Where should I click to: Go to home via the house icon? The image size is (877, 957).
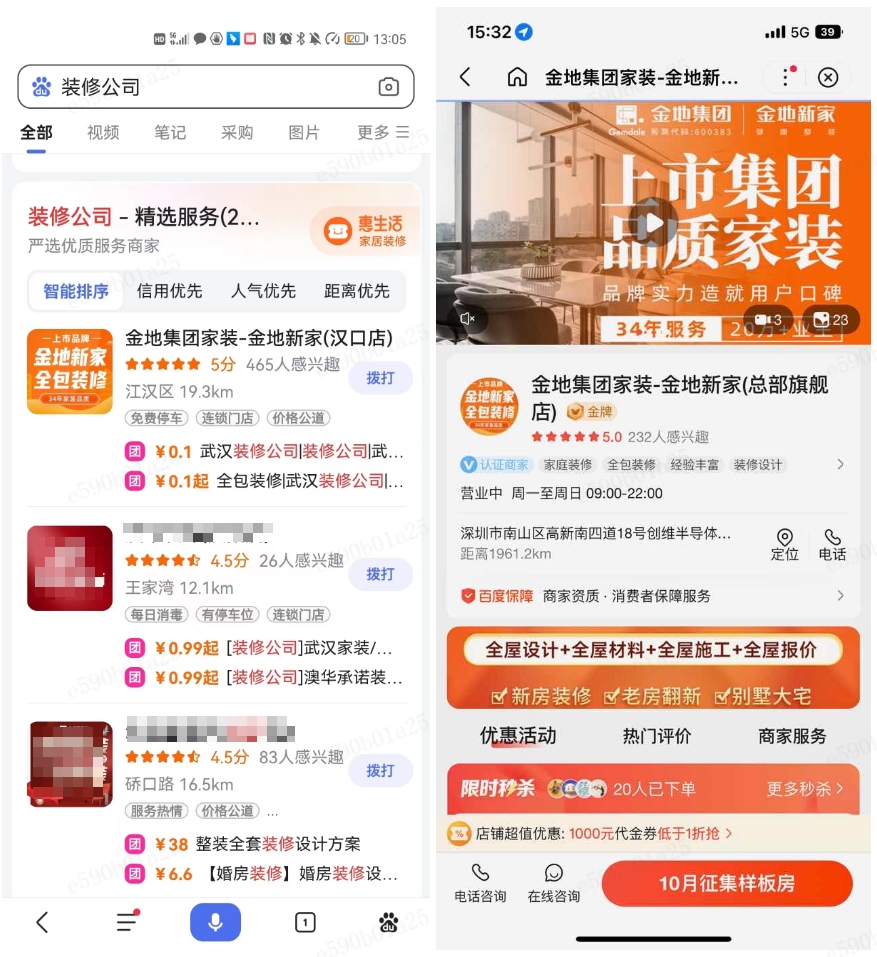pyautogui.click(x=517, y=78)
